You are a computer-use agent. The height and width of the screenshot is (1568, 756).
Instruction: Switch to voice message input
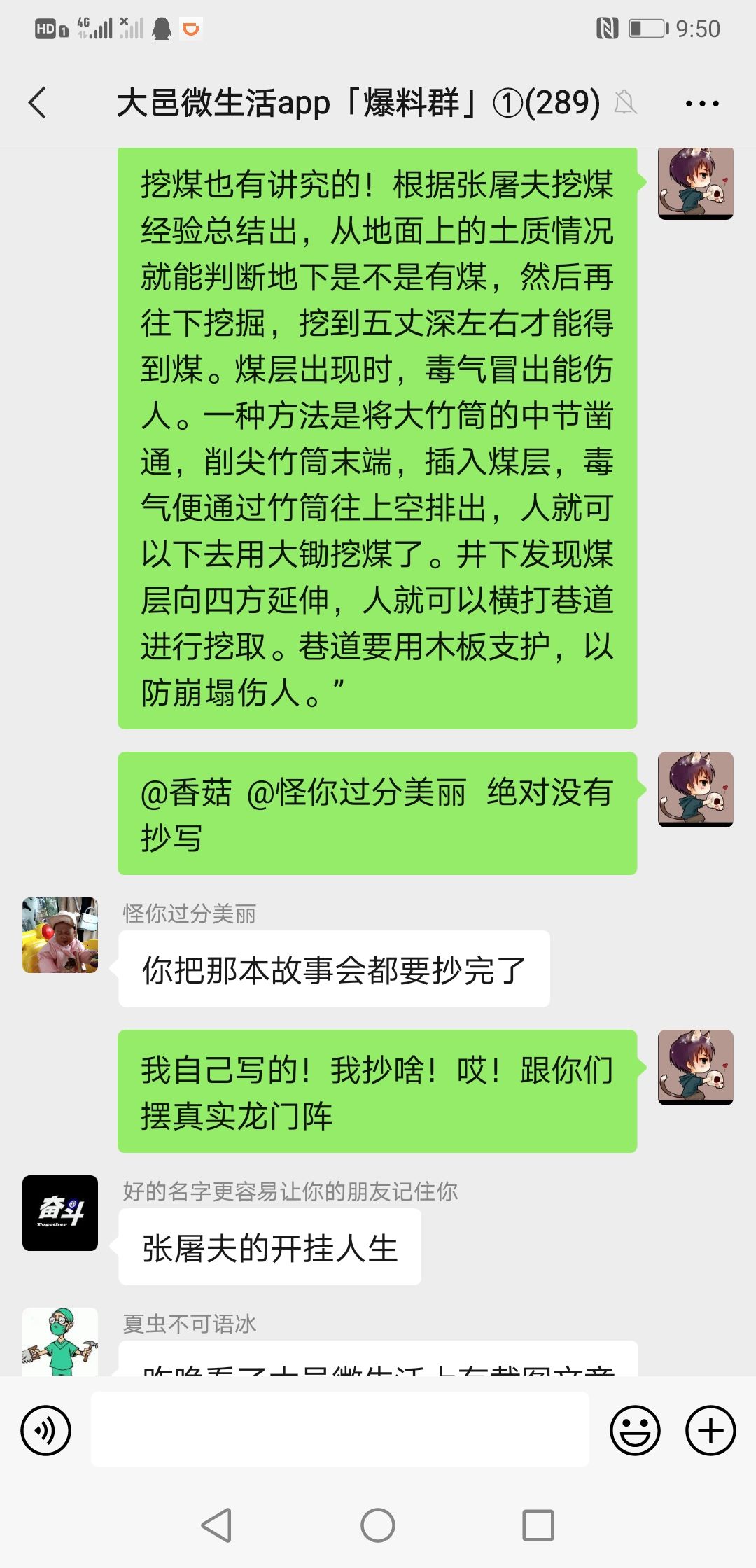click(x=45, y=1430)
